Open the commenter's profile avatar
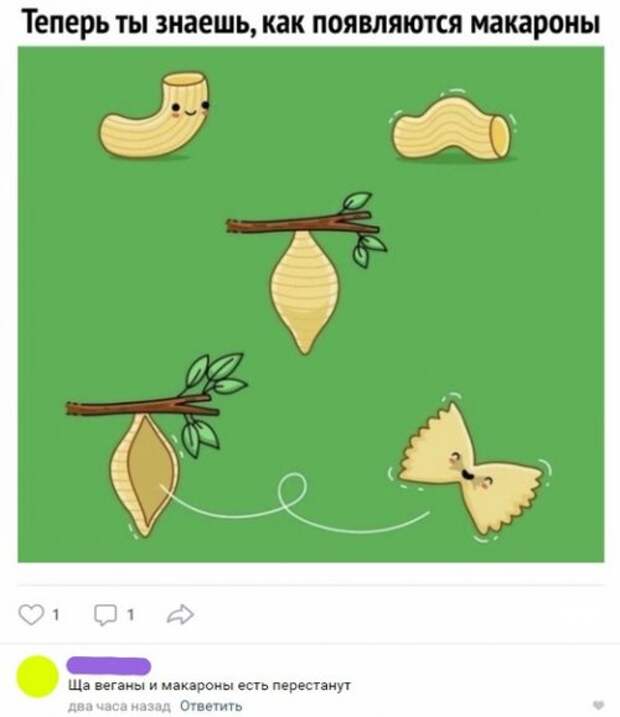Image resolution: width=620 pixels, height=717 pixels. (x=37, y=676)
